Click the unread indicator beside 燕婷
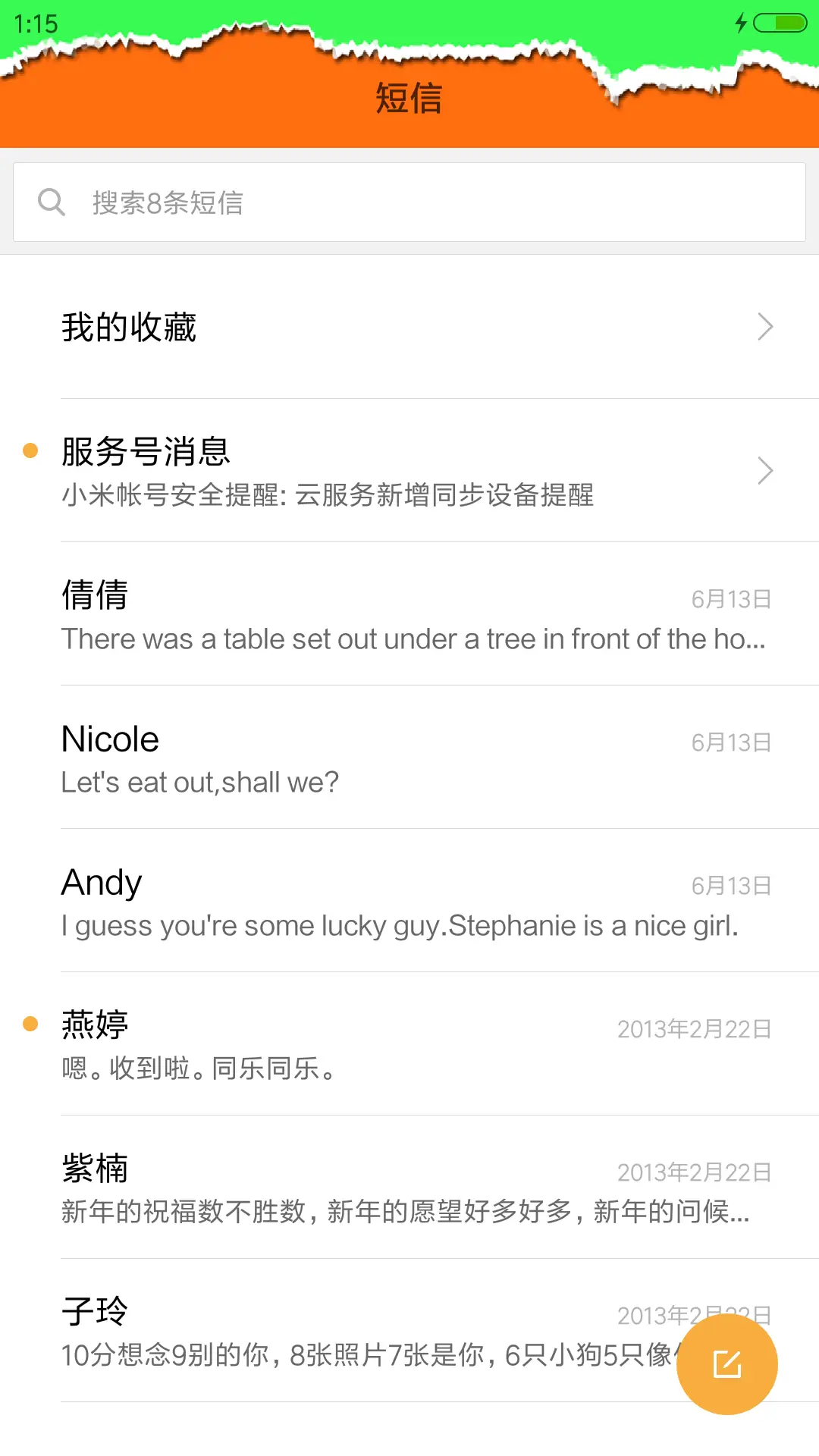The width and height of the screenshot is (819, 1456). tap(30, 1024)
